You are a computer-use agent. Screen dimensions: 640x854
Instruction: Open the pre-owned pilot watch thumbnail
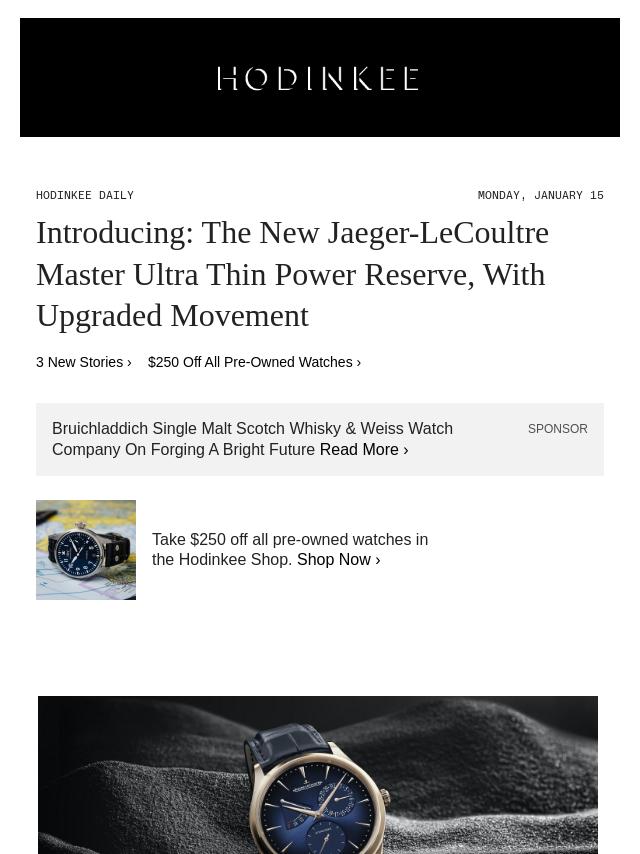pos(86,550)
